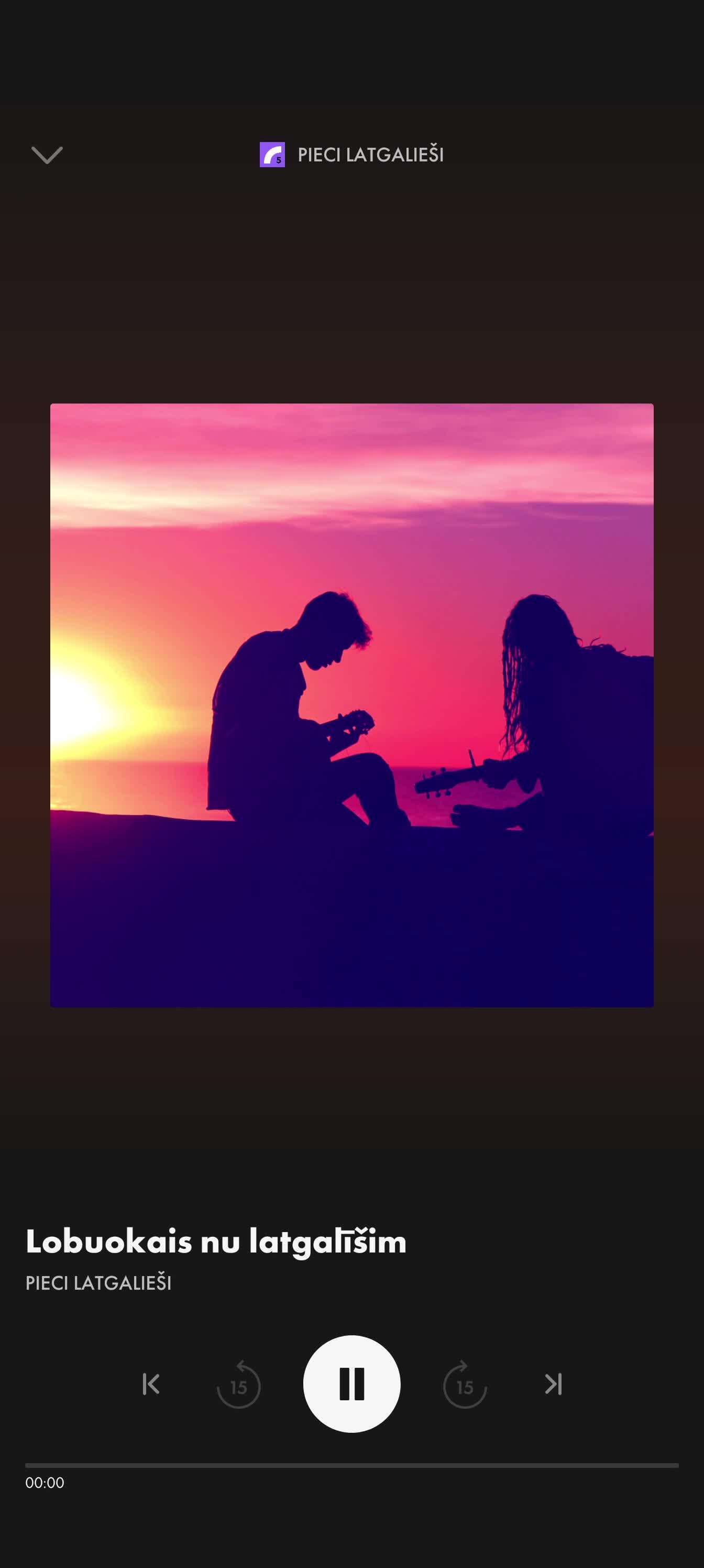Tap the playback progress bar
The height and width of the screenshot is (1568, 704).
351,1465
